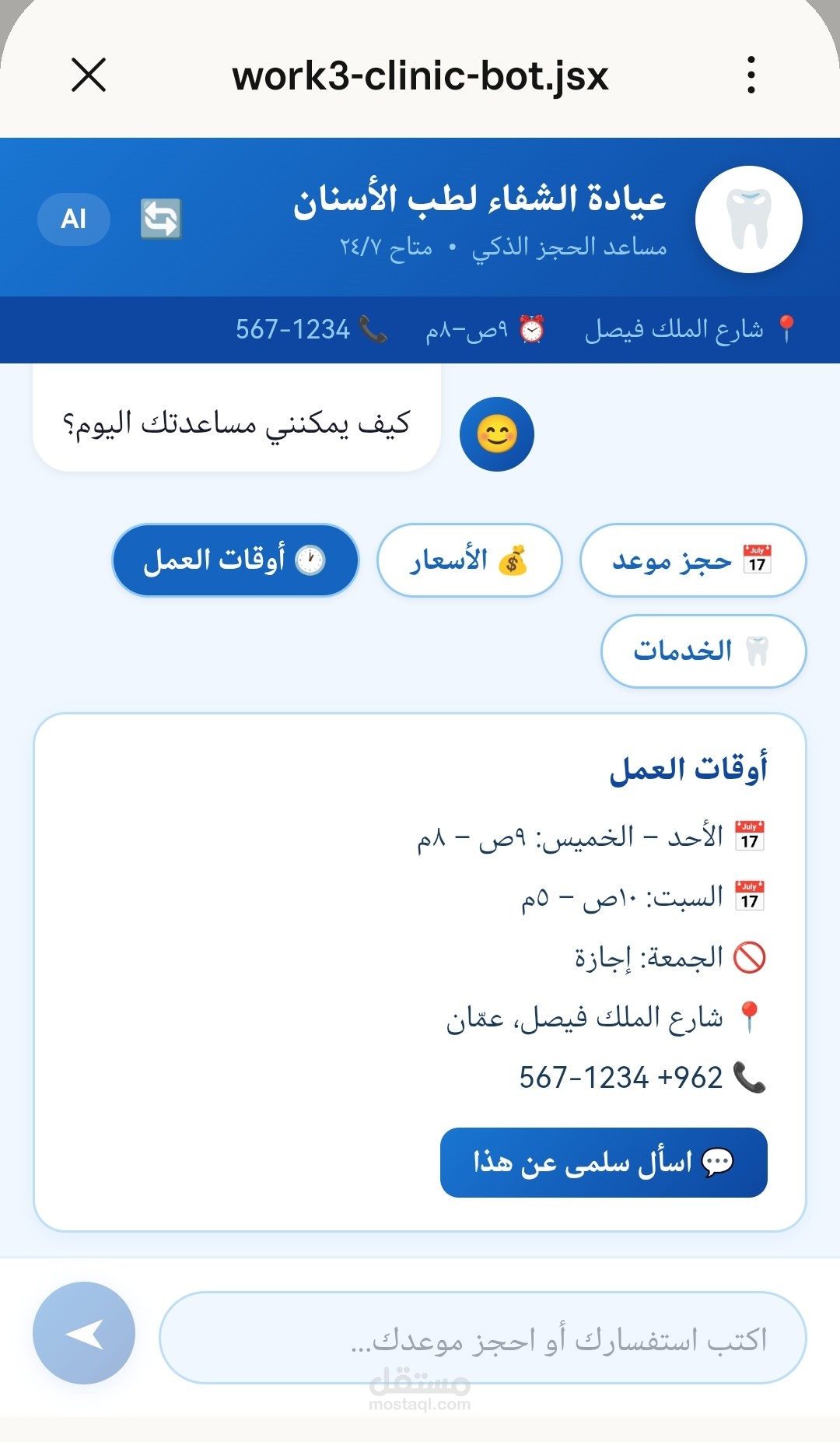Click the tooth logo of the clinic
The image size is (840, 1442).
[x=750, y=219]
